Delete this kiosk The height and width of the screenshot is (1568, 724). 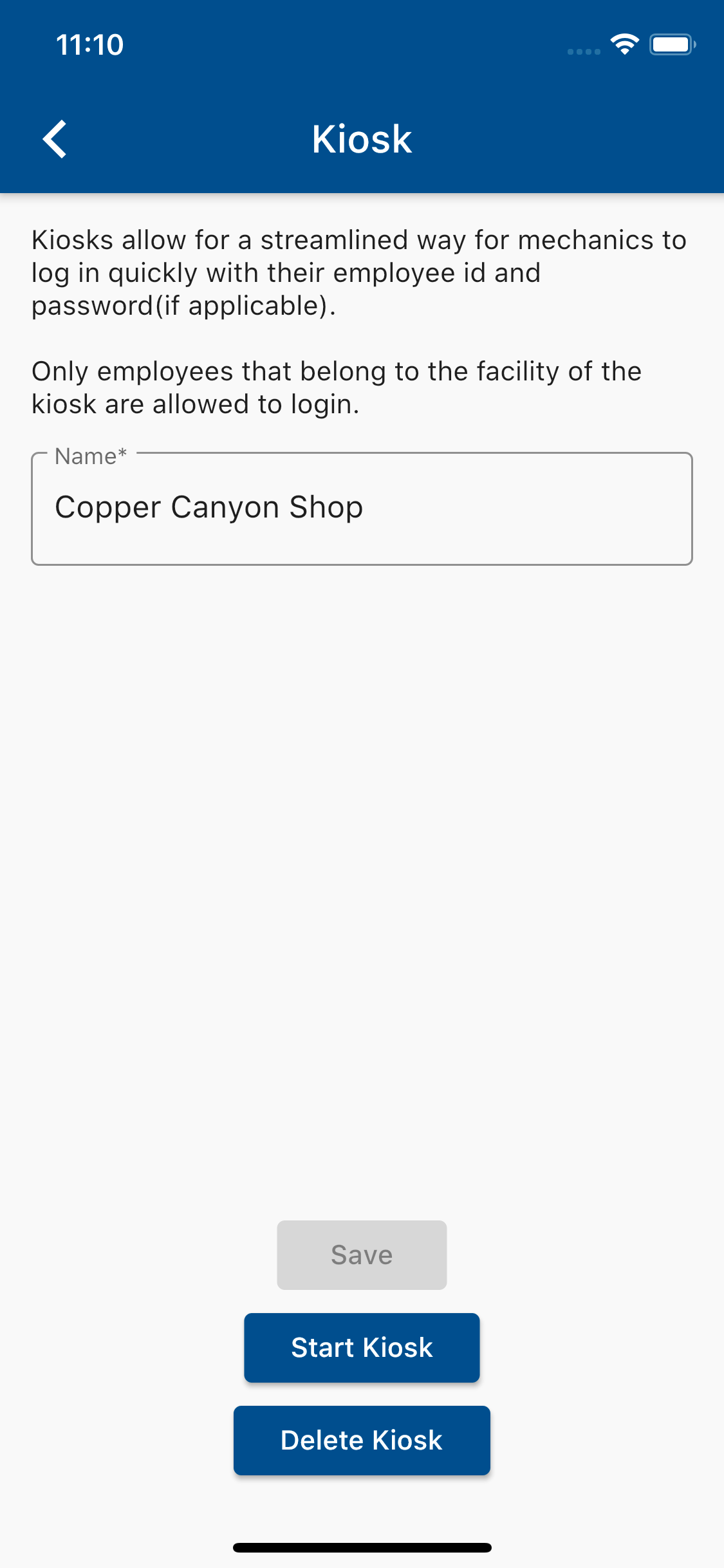(x=361, y=1440)
